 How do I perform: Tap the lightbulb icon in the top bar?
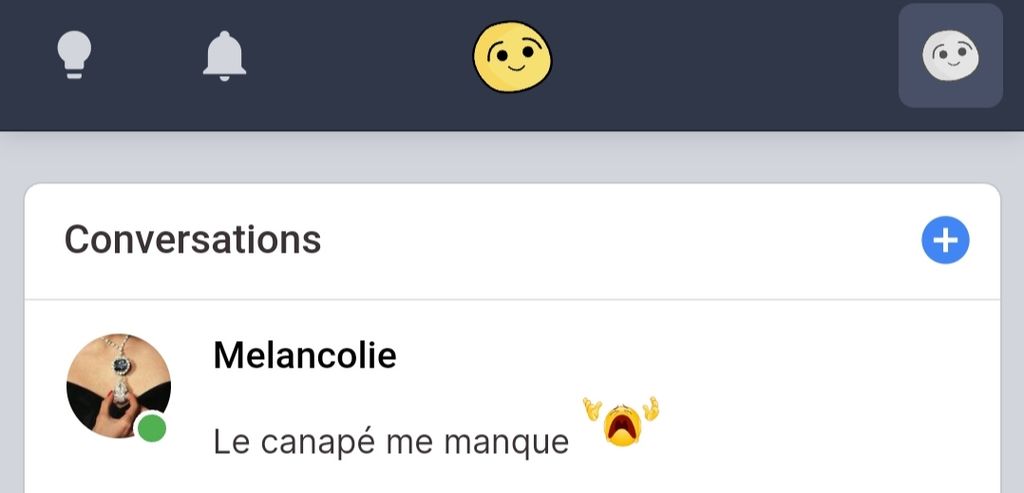click(x=73, y=55)
